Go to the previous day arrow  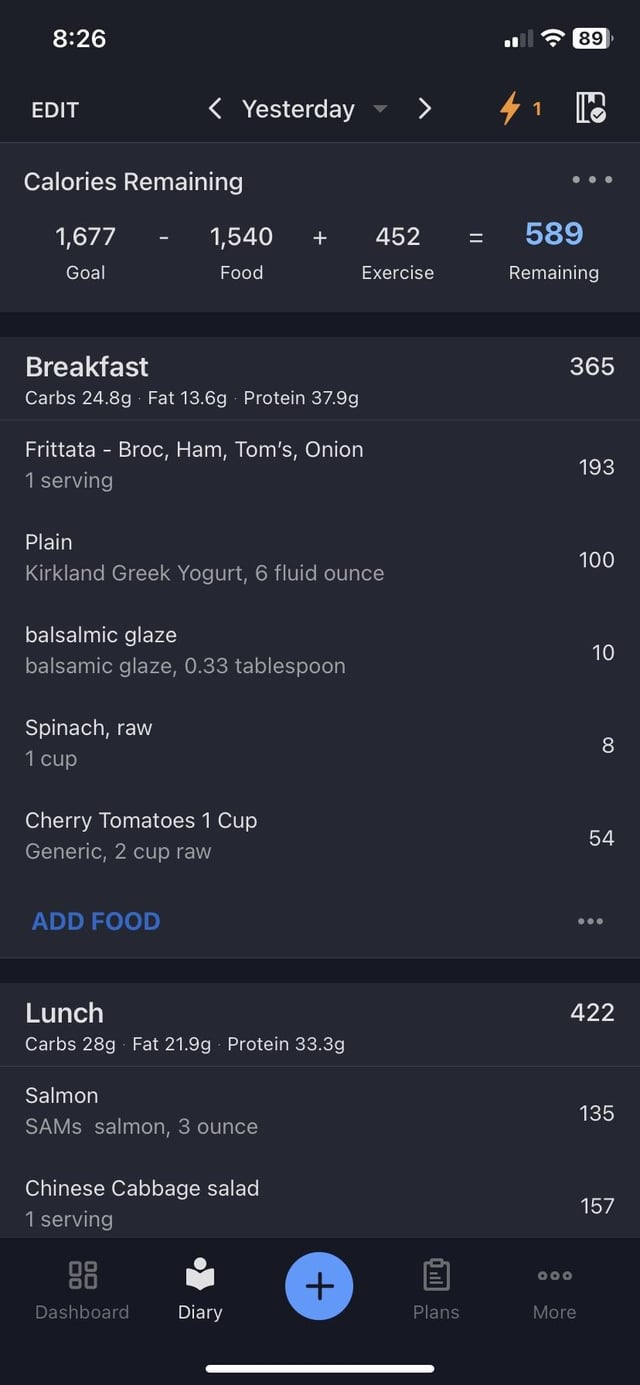pos(215,108)
